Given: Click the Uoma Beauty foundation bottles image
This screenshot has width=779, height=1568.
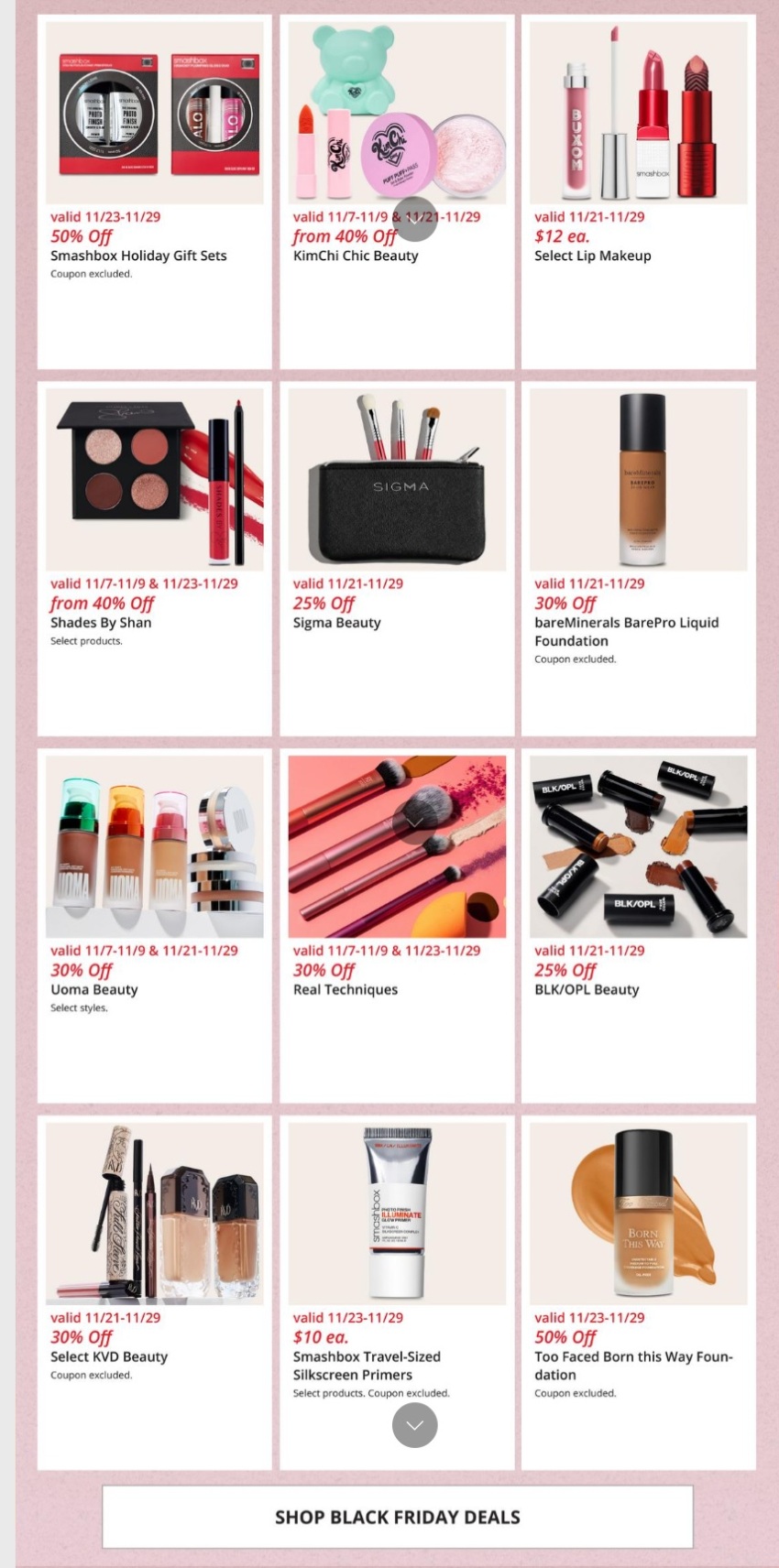Looking at the screenshot, I should [154, 845].
